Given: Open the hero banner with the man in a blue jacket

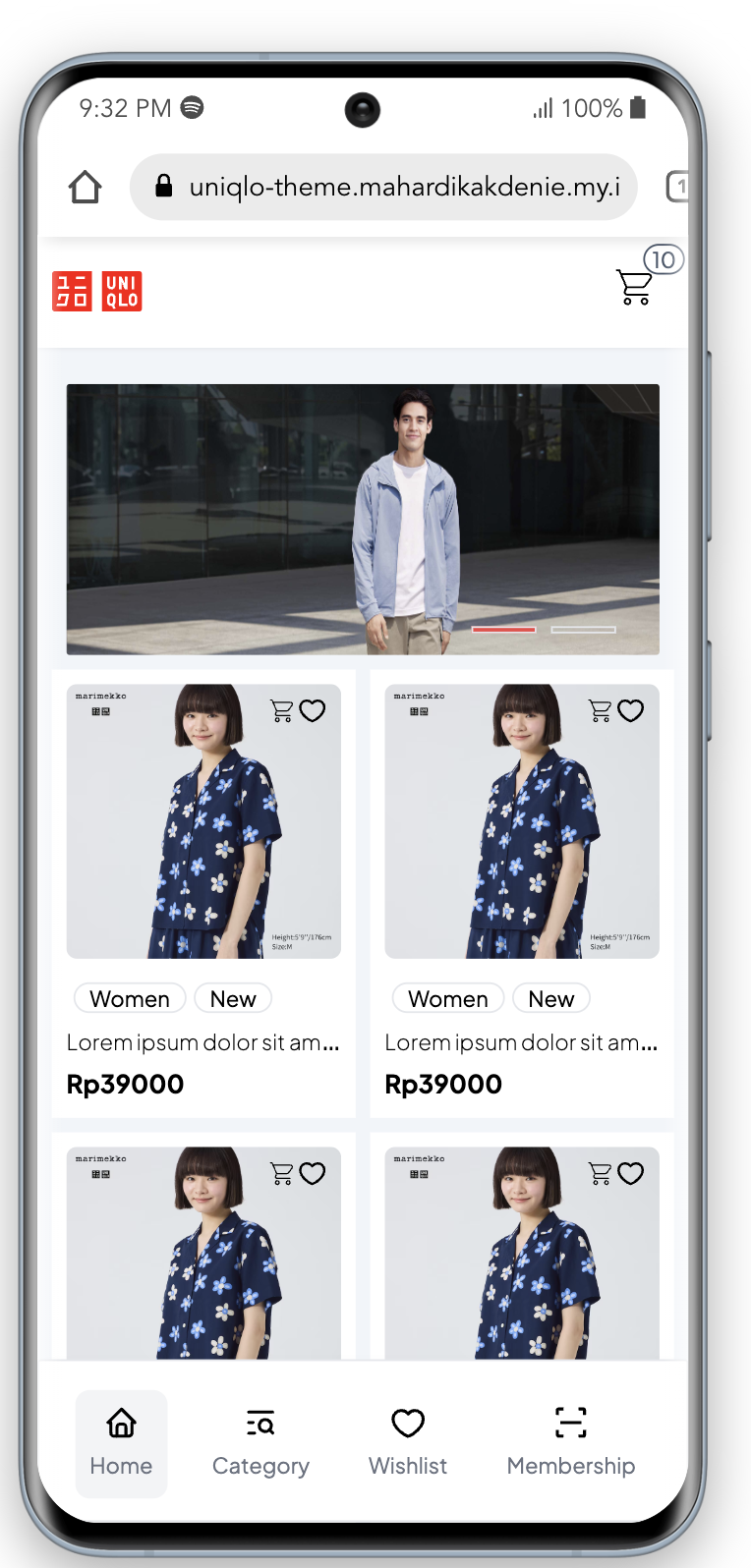Looking at the screenshot, I should tap(363, 518).
